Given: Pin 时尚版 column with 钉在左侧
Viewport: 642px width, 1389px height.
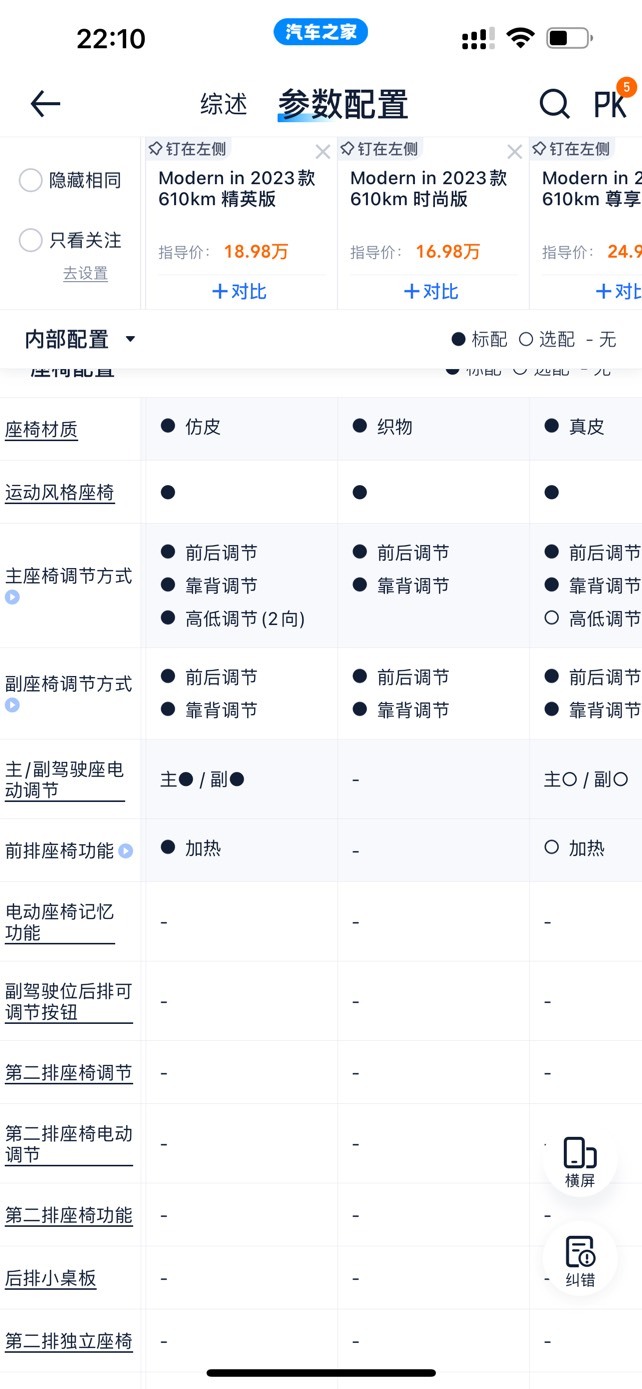Looking at the screenshot, I should coord(380,149).
